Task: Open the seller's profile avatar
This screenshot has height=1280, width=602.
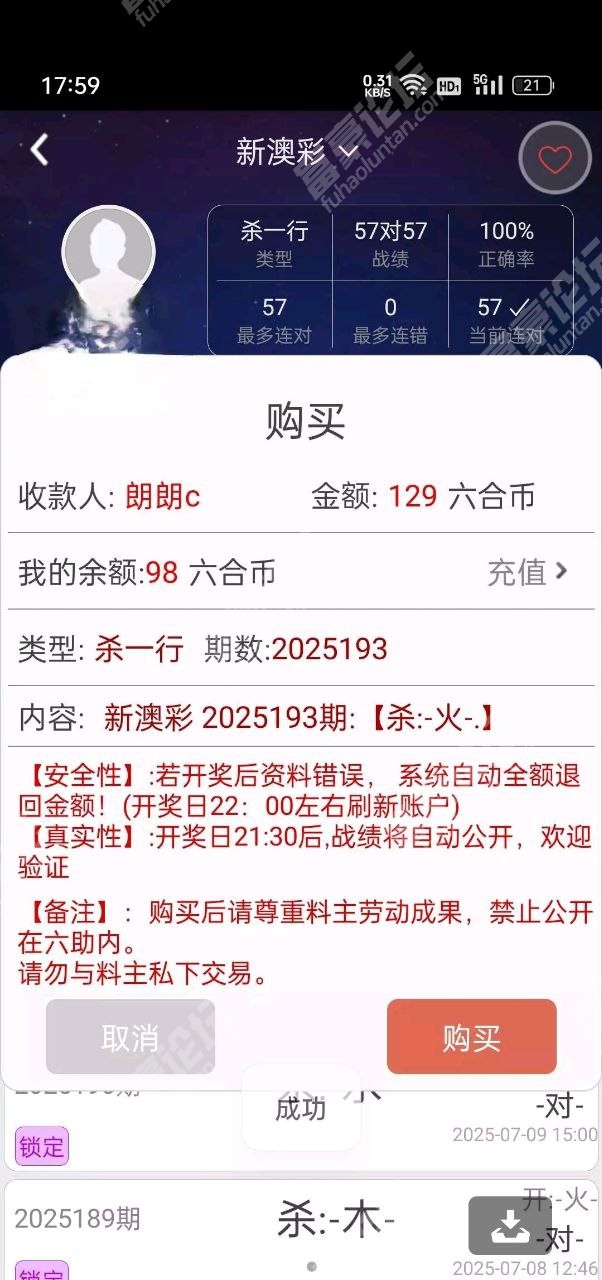Action: (108, 252)
